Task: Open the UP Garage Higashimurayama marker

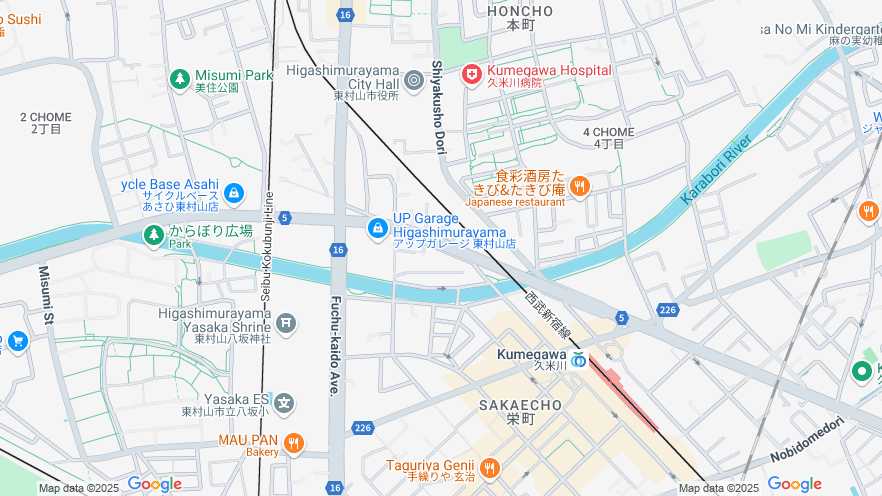Action: tap(377, 228)
